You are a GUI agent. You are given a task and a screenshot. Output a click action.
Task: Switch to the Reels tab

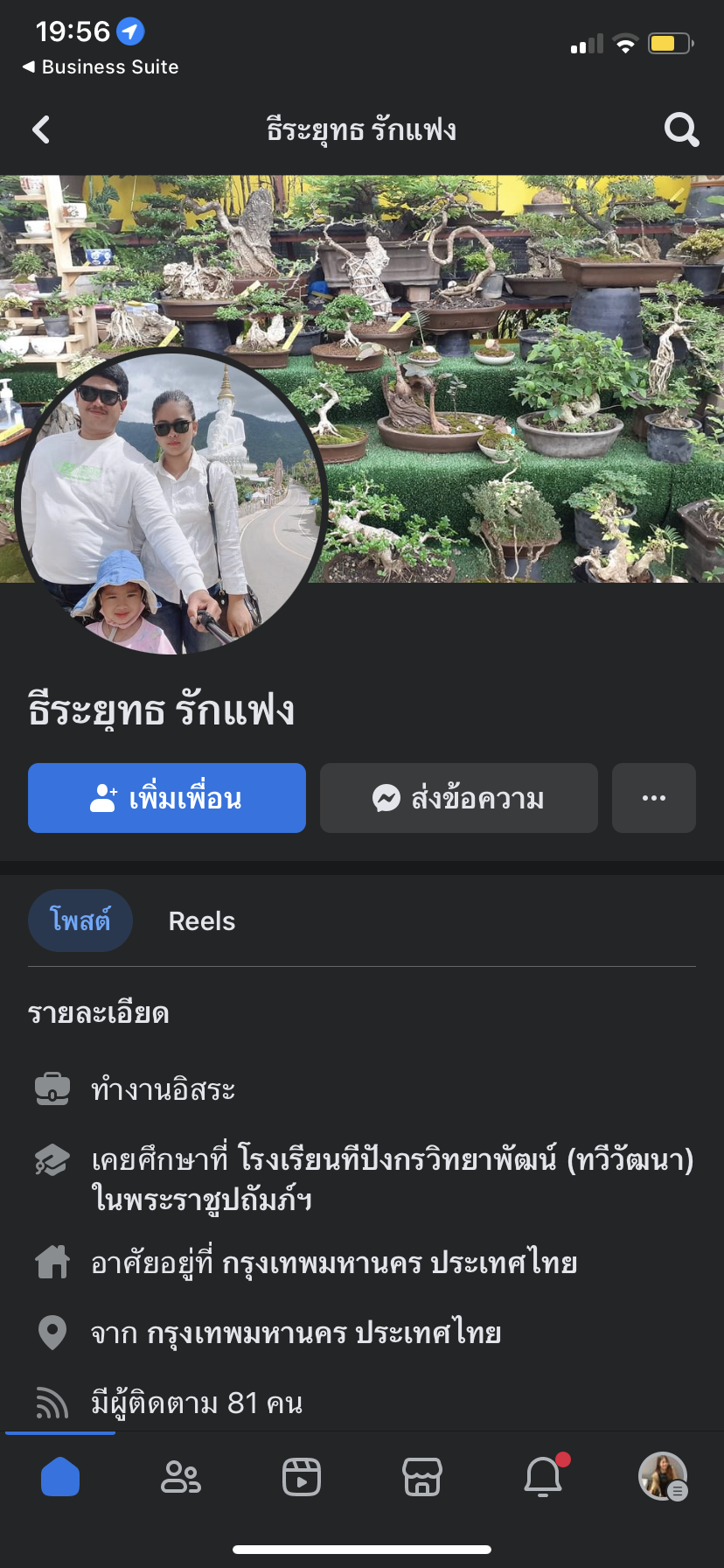coord(202,921)
